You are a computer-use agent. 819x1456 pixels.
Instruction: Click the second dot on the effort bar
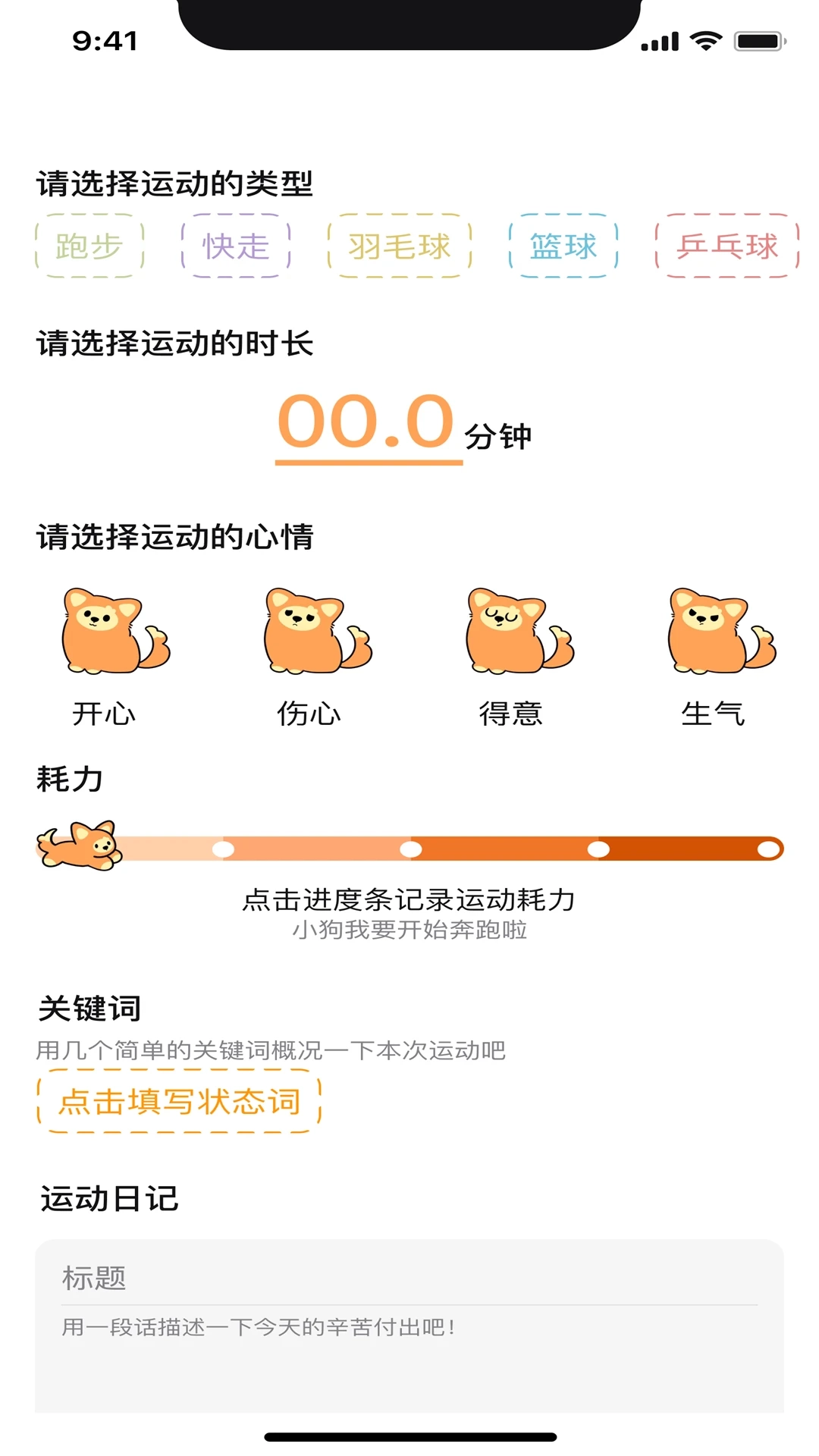point(224,848)
